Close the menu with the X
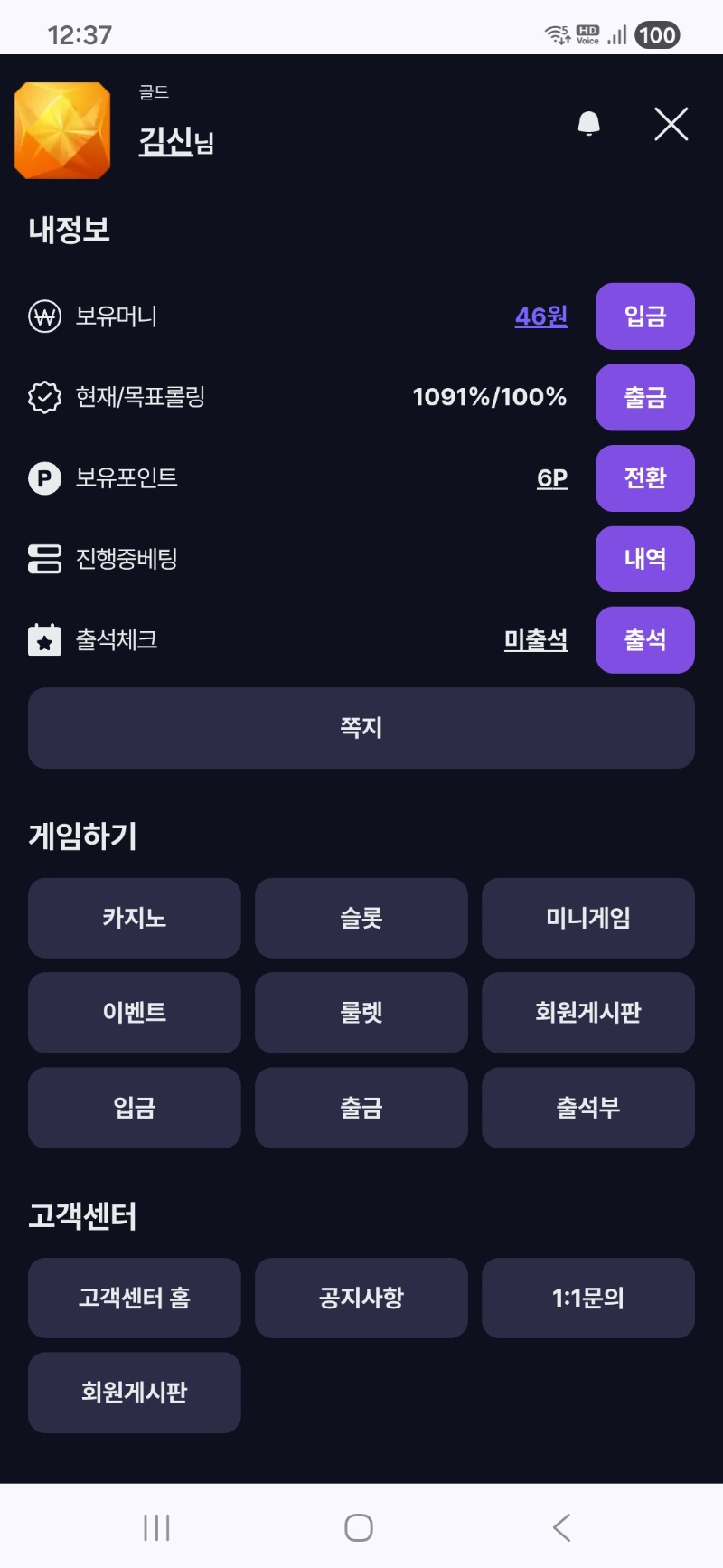The image size is (723, 1568). point(671,124)
